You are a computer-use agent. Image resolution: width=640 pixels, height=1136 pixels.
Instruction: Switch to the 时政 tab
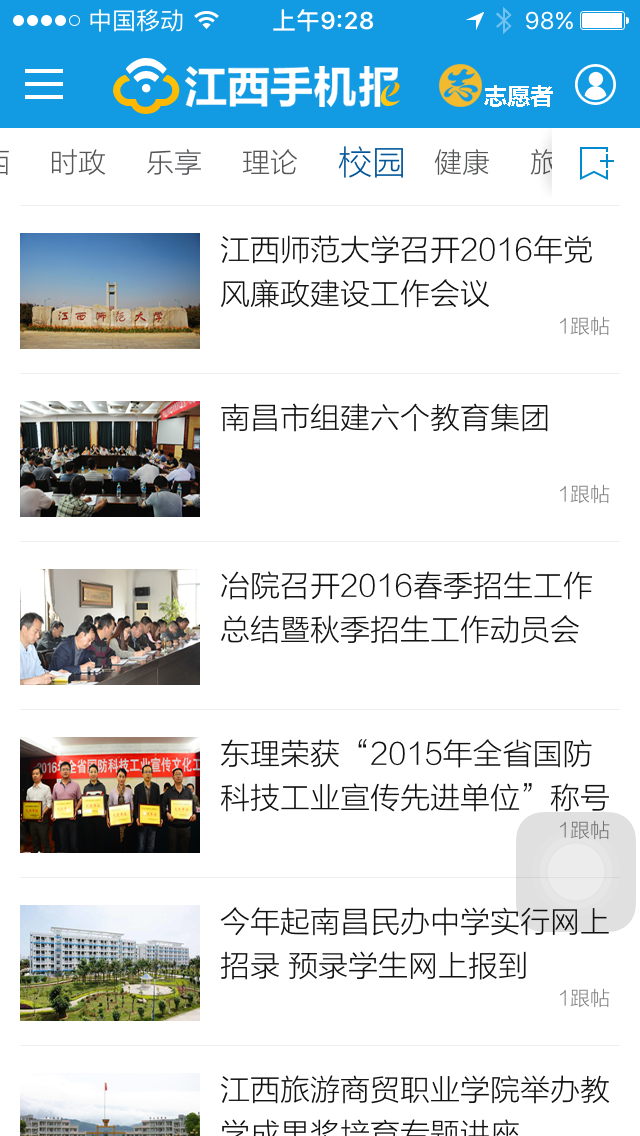[x=78, y=162]
